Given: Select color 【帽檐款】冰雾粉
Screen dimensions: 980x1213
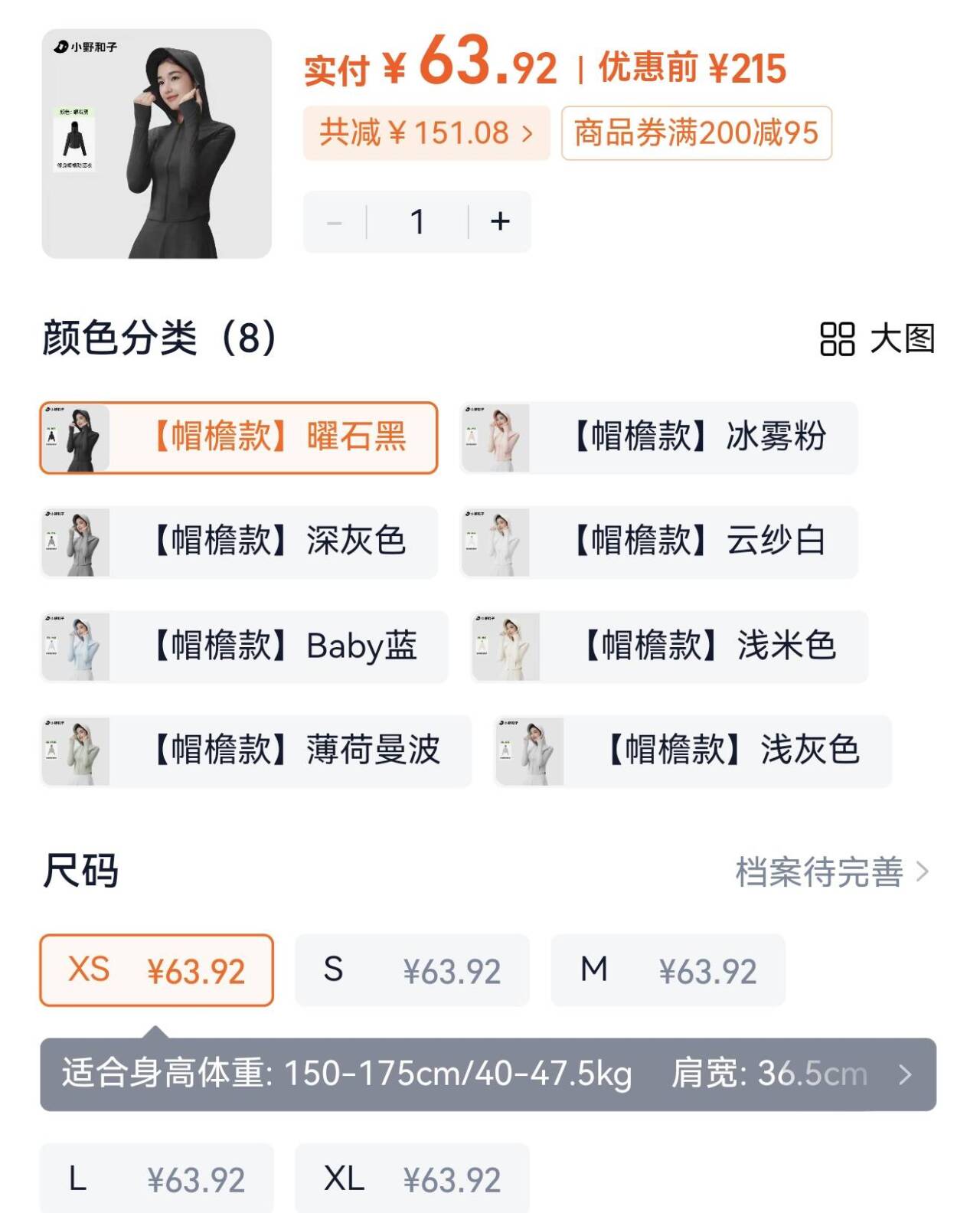Looking at the screenshot, I should [x=658, y=437].
